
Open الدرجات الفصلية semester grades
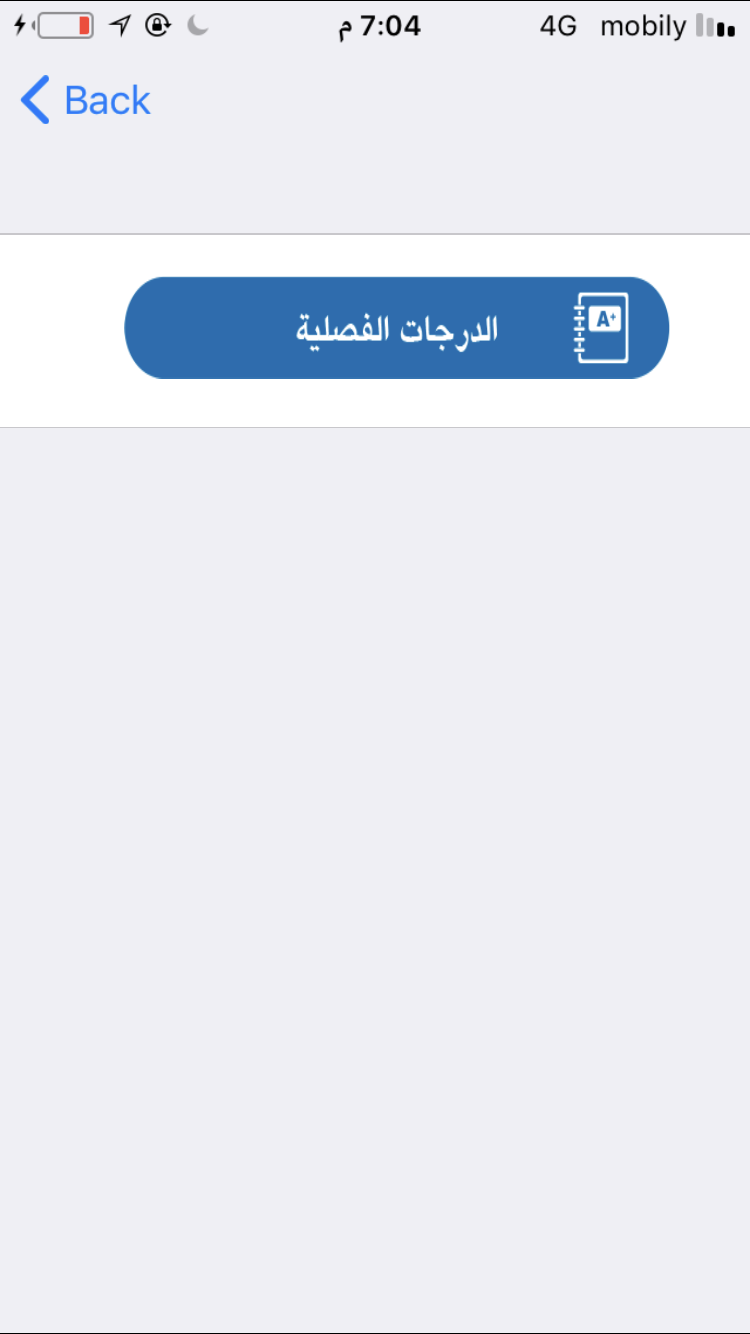click(396, 328)
